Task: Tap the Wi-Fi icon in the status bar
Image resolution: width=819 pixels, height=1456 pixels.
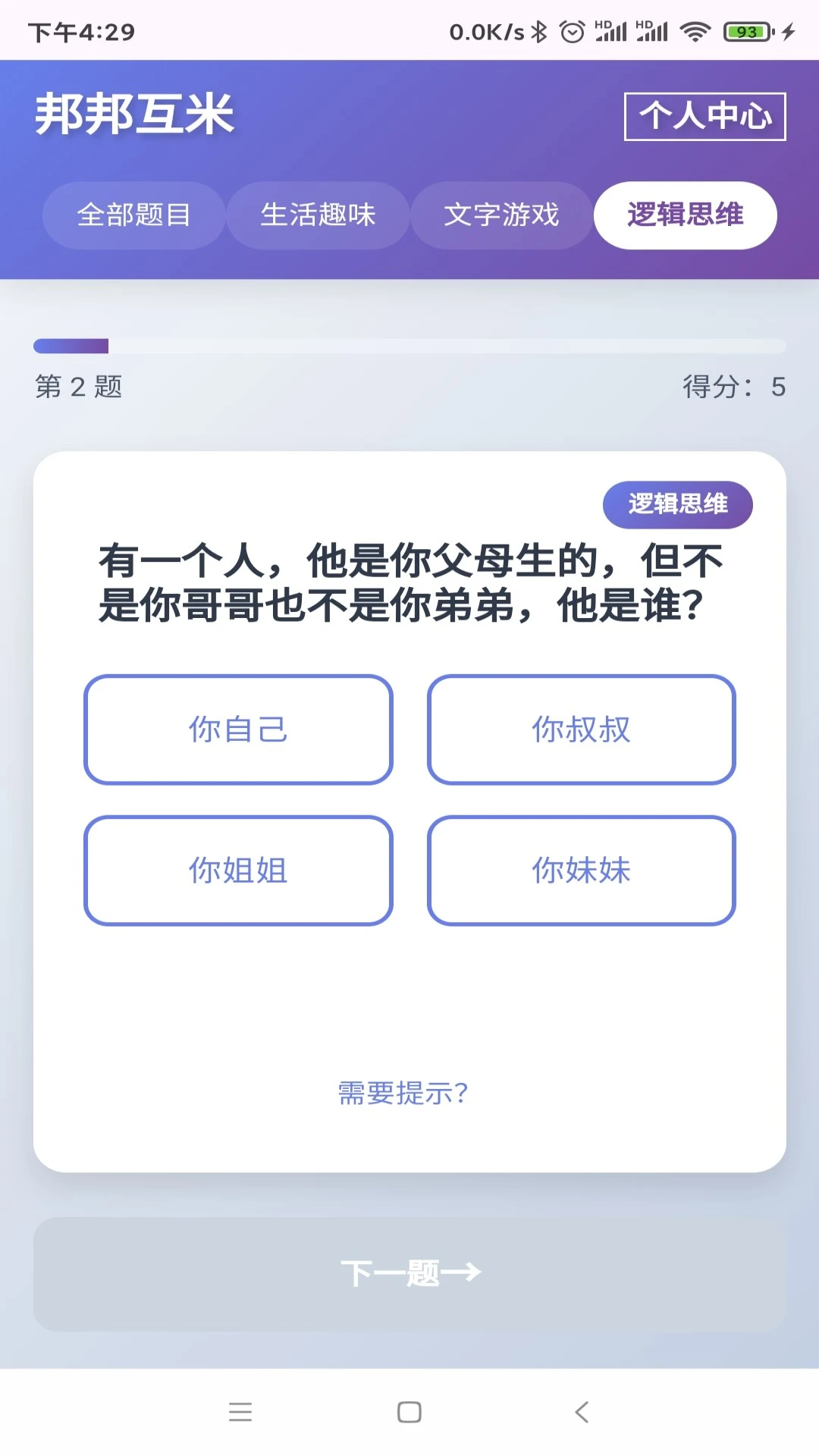Action: click(694, 30)
